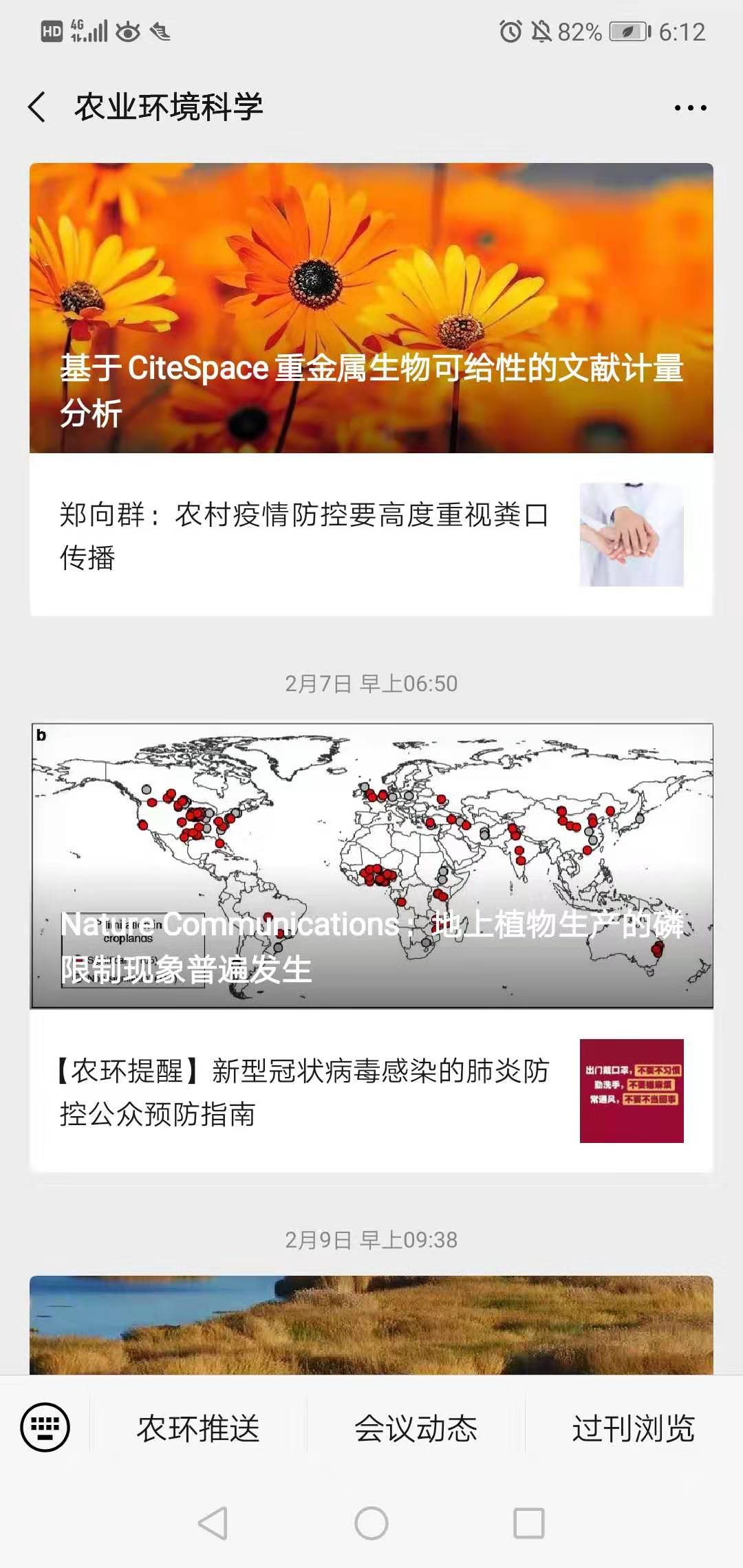Switch to keyboard input mode

(45, 1428)
